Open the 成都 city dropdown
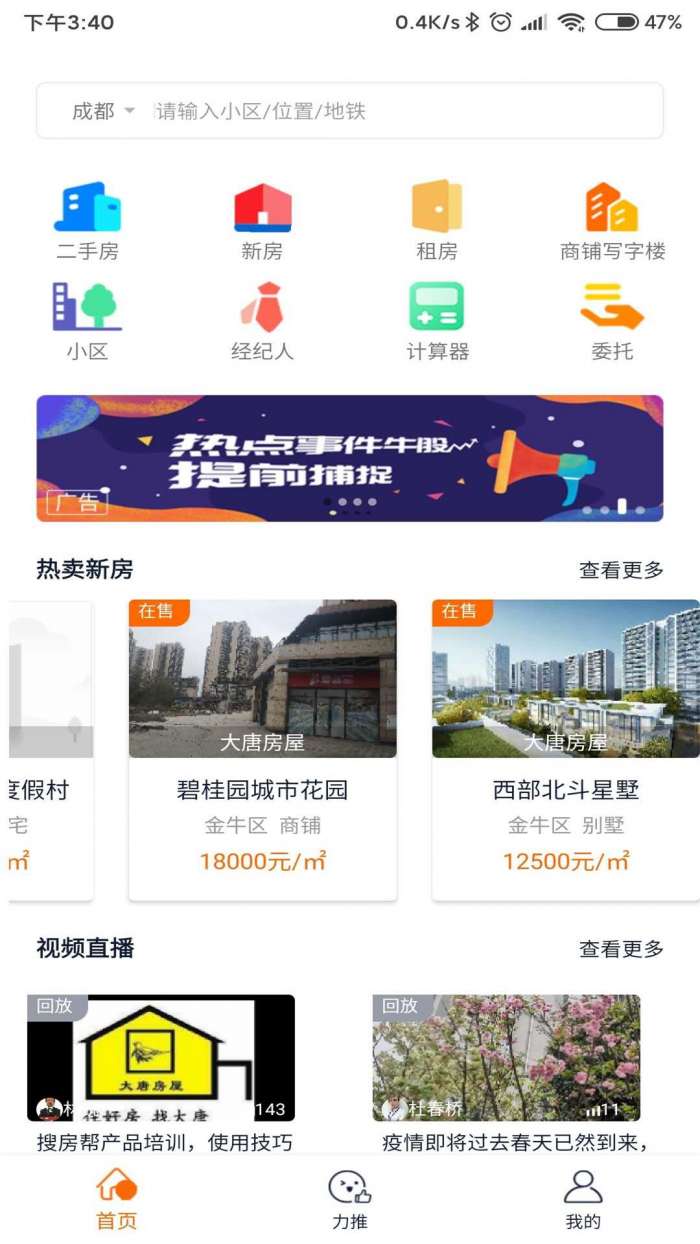 coord(102,111)
